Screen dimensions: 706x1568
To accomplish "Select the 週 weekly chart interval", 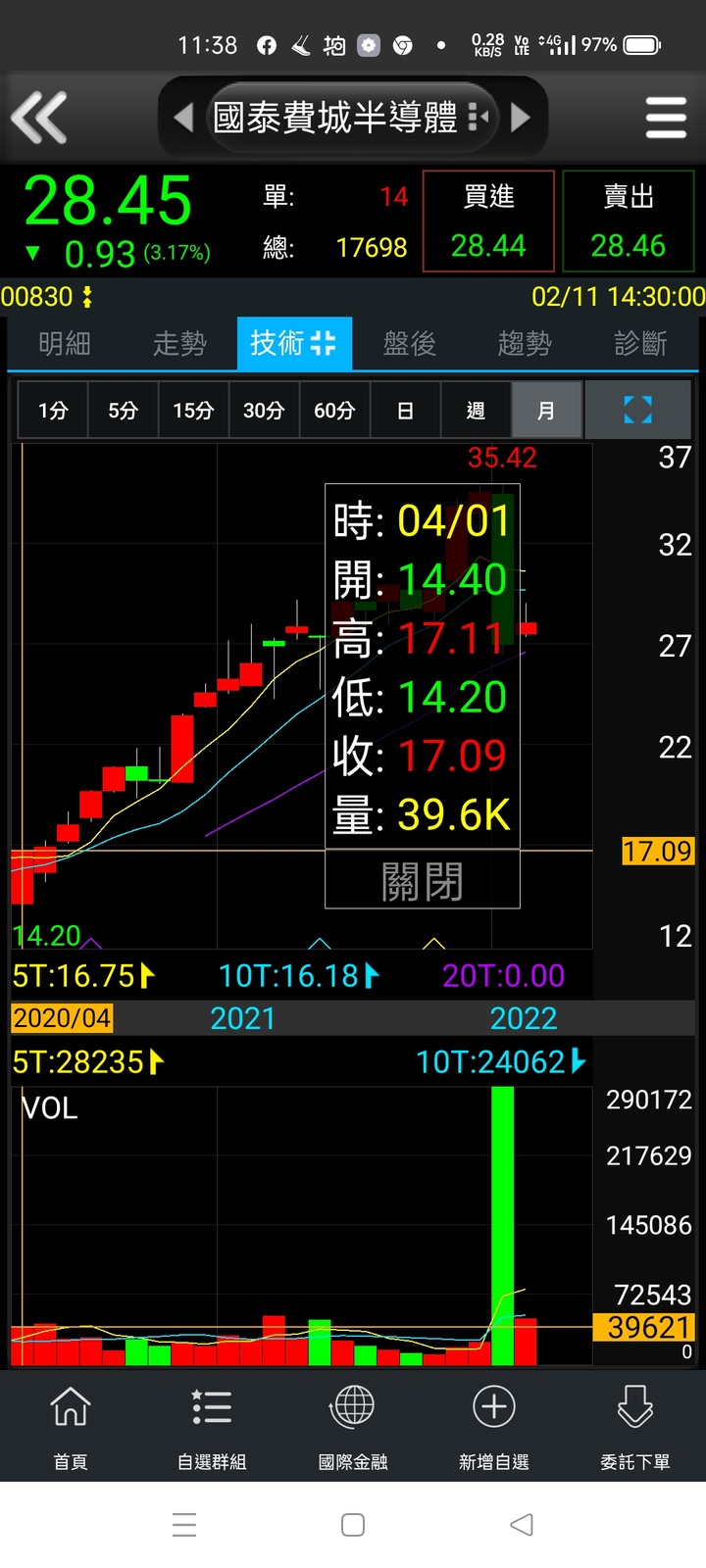I will tap(476, 410).
